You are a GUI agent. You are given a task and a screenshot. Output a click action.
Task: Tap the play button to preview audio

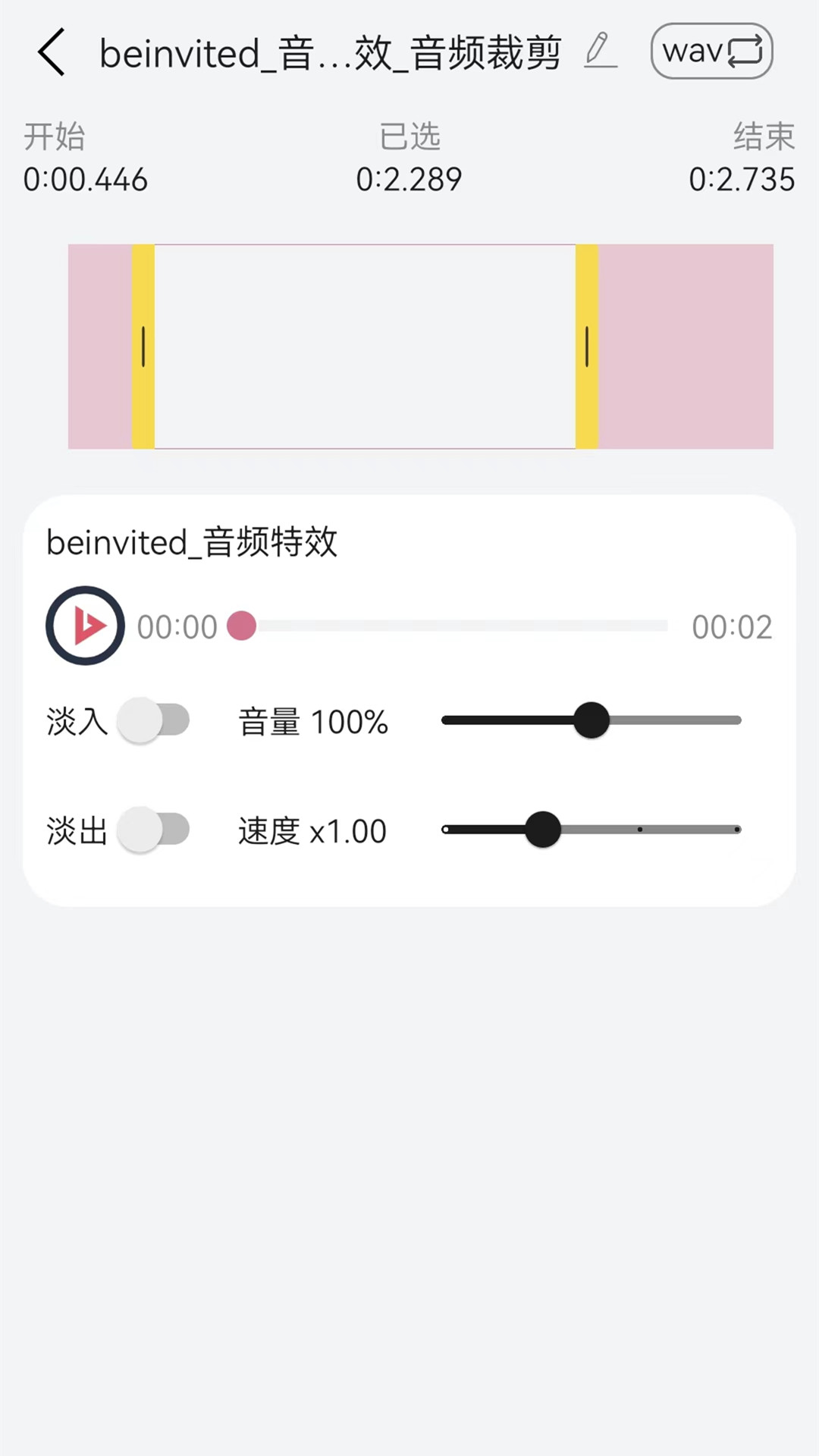84,626
